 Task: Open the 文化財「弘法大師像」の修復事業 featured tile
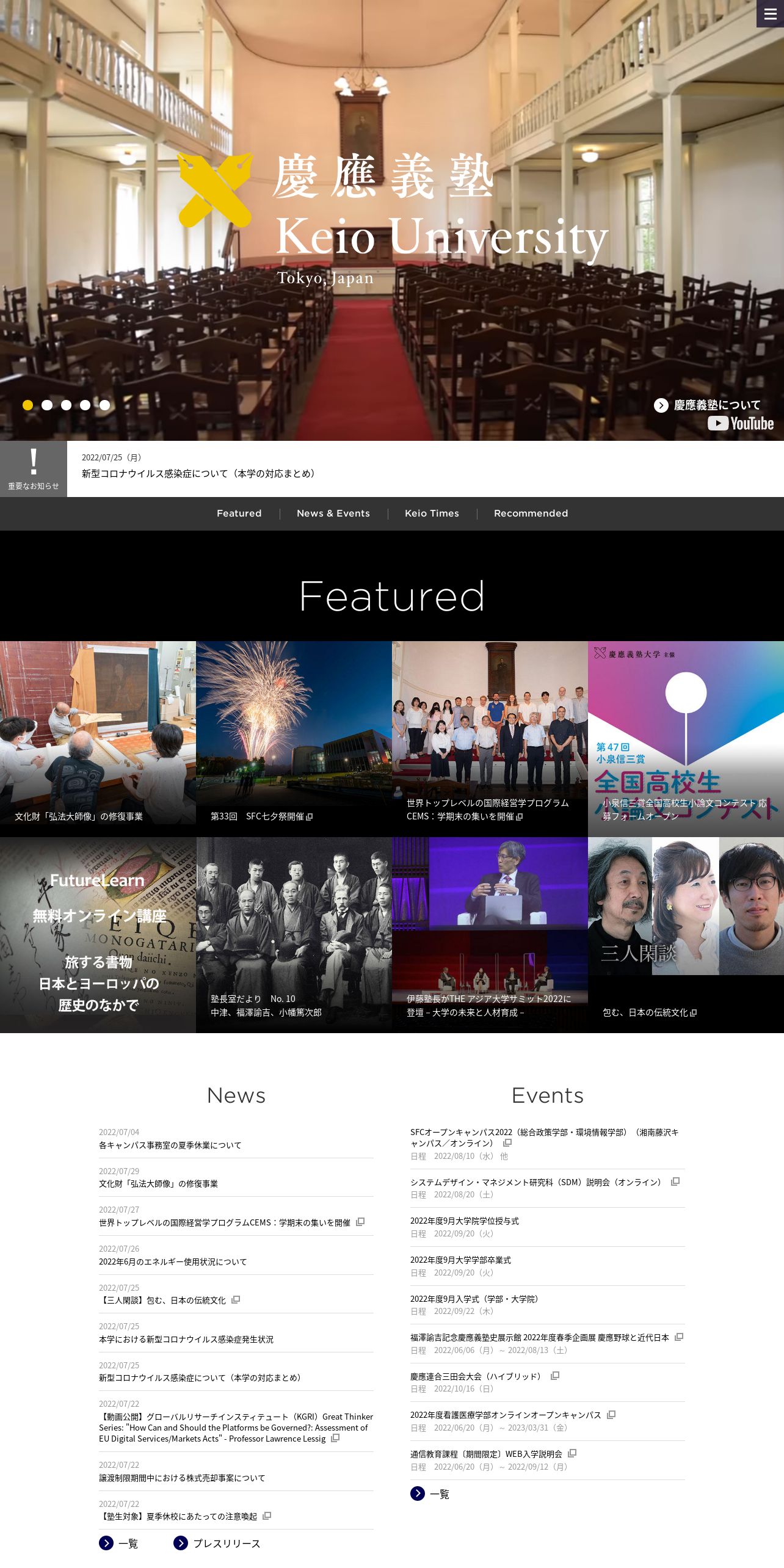click(x=98, y=739)
